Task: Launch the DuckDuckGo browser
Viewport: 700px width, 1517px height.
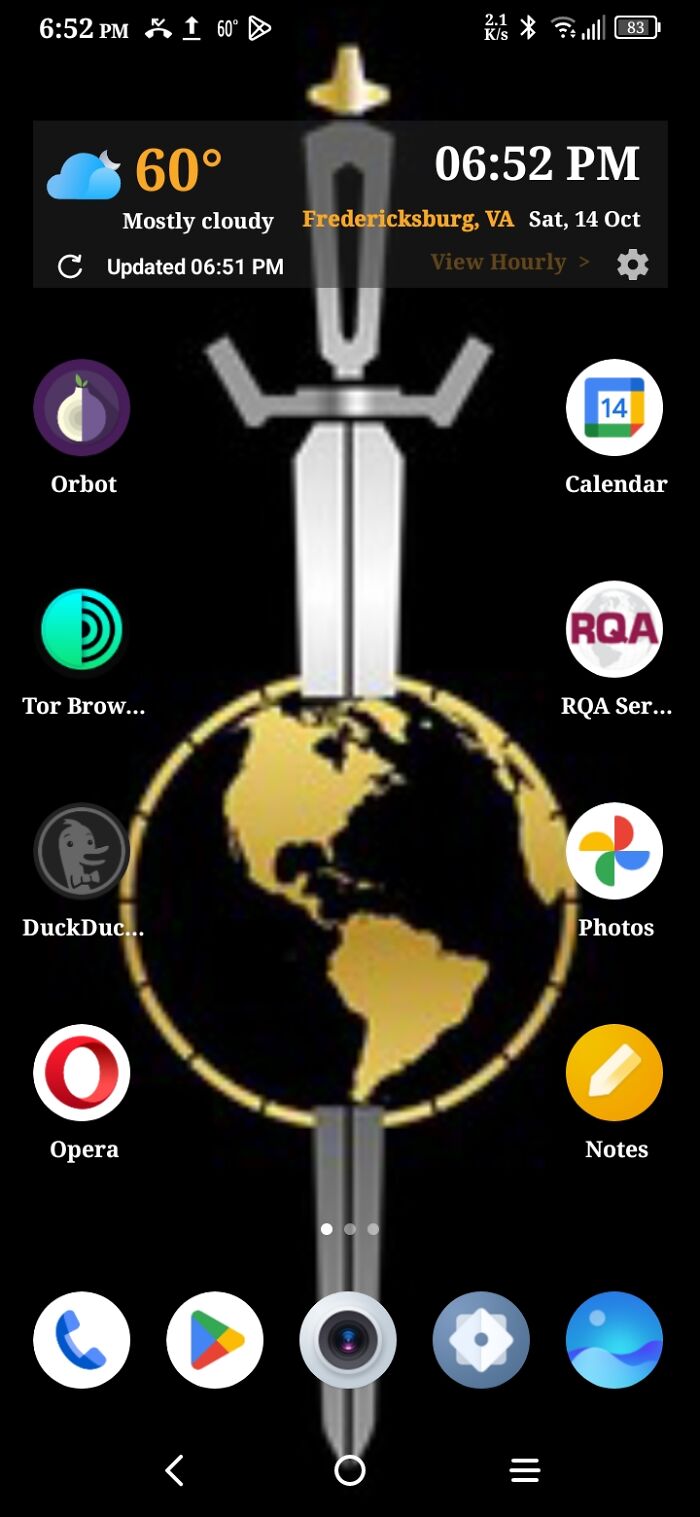Action: [x=82, y=852]
